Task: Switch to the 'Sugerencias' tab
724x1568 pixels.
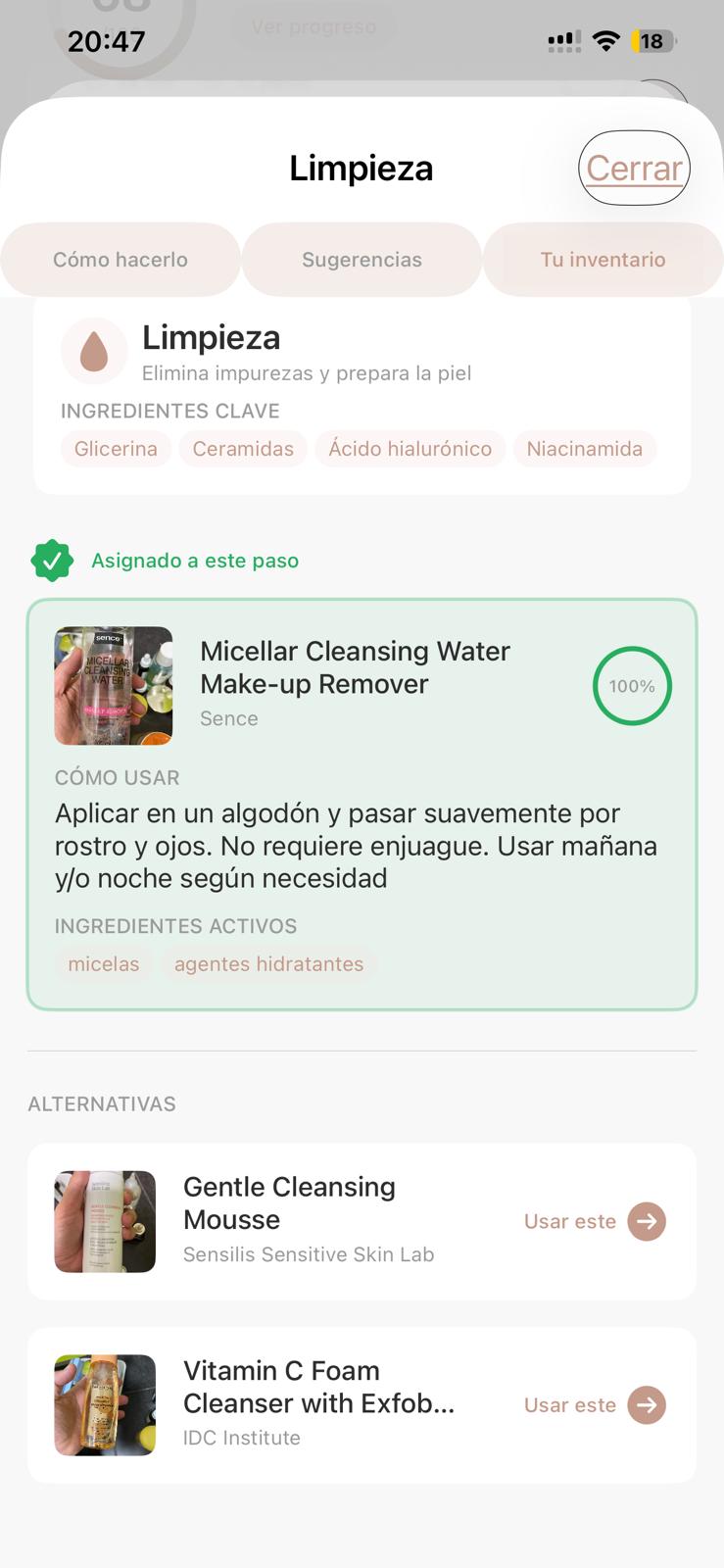Action: [362, 259]
